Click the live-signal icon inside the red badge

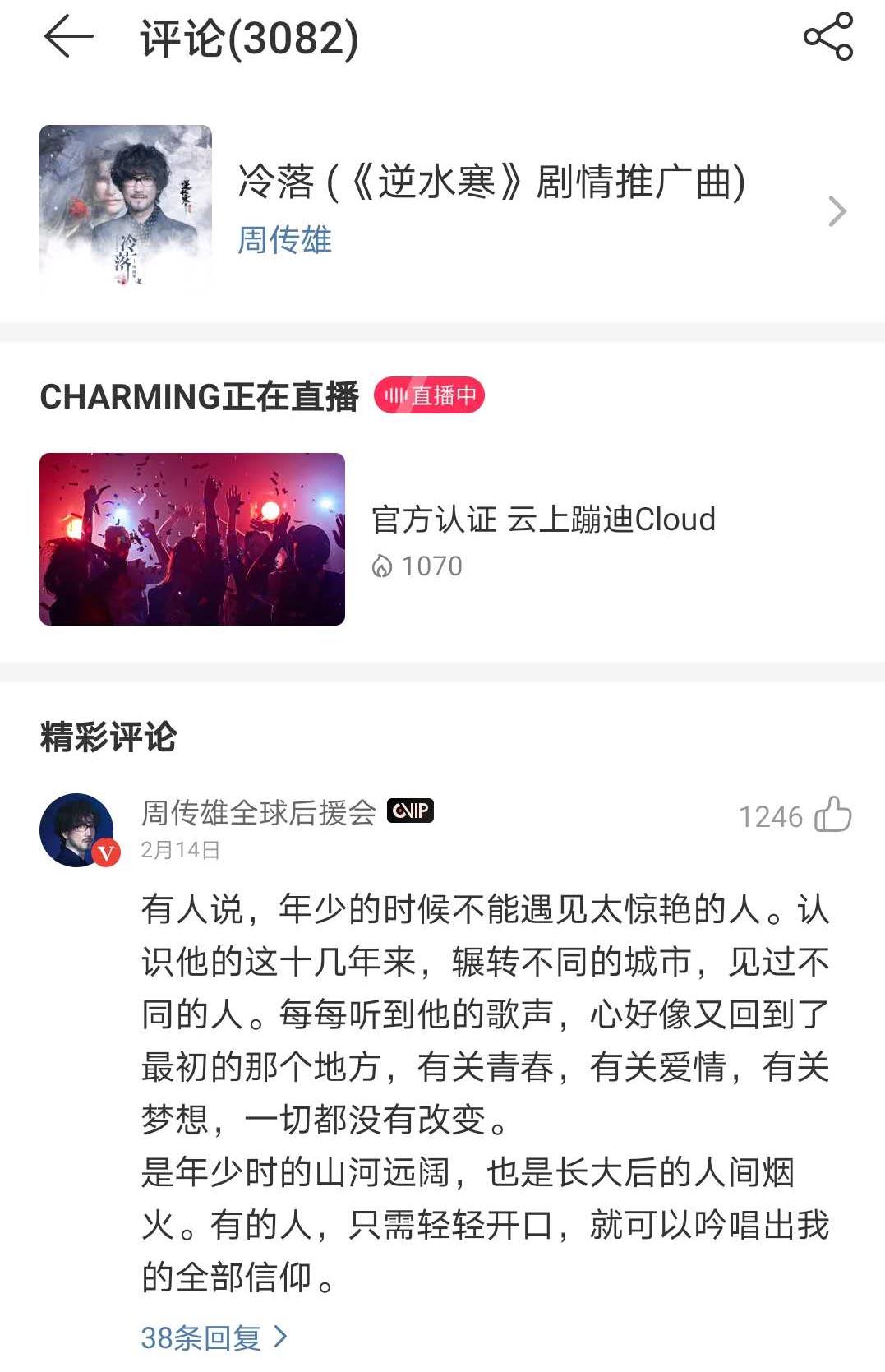pos(397,395)
